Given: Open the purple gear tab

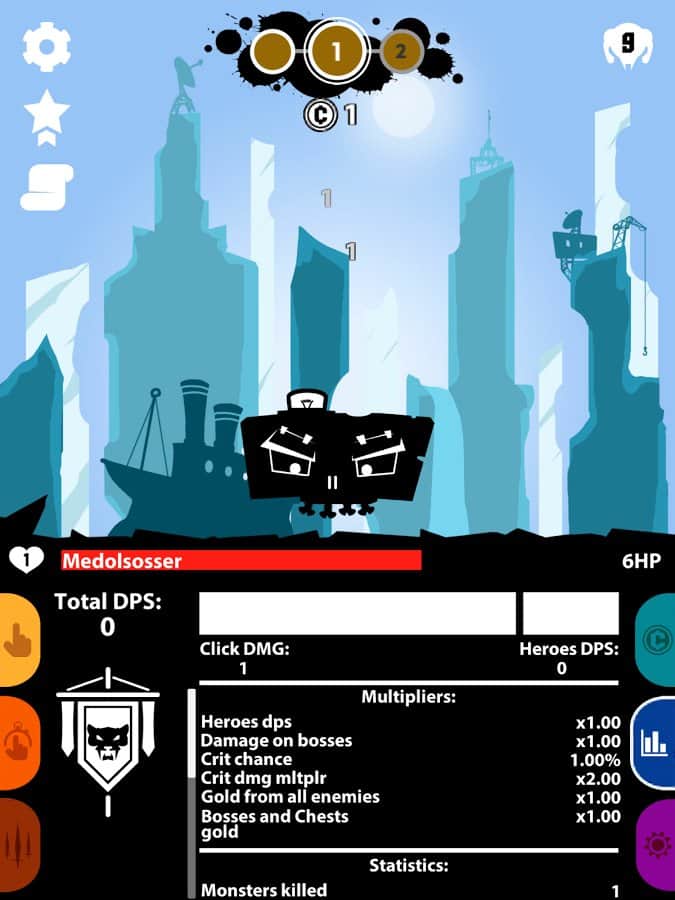Looking at the screenshot, I should 656,845.
